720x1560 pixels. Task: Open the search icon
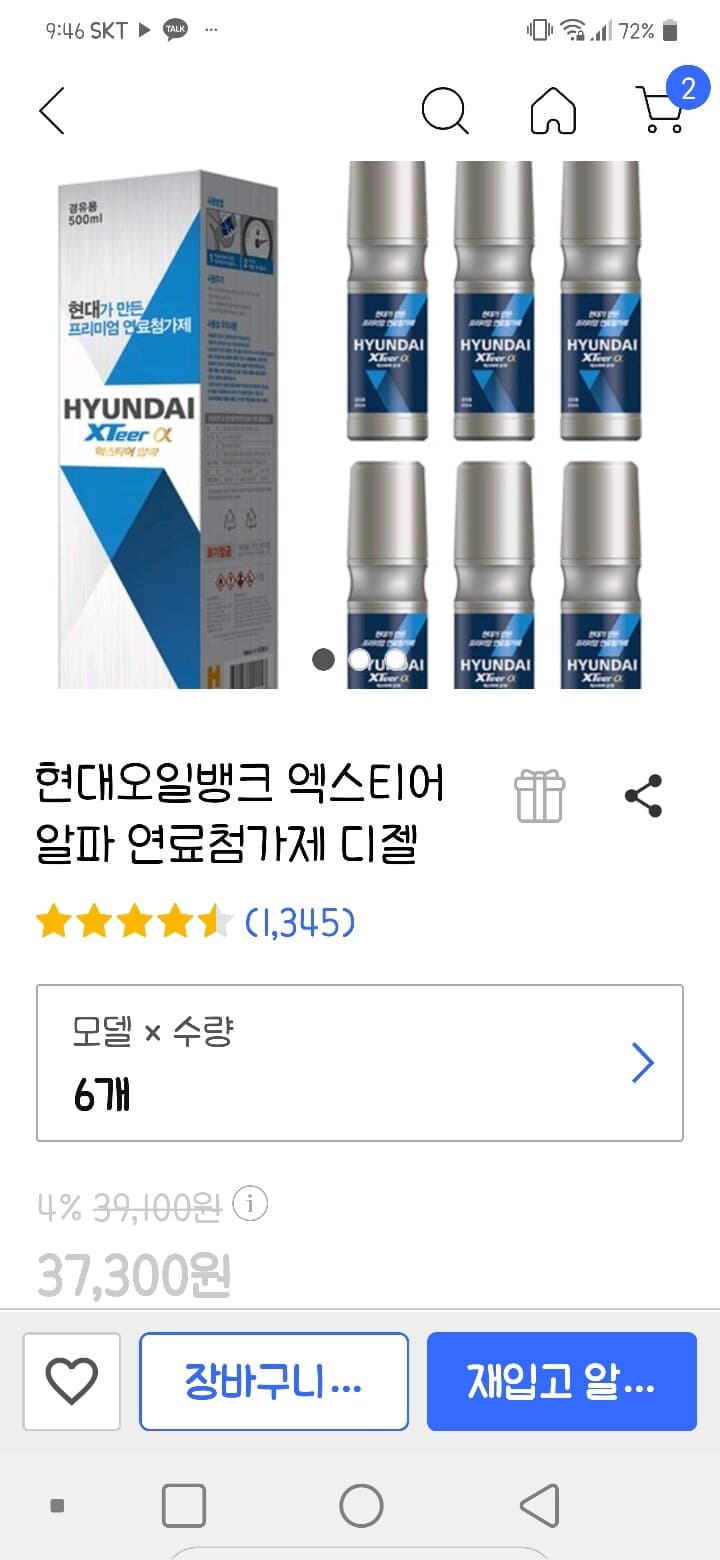446,111
